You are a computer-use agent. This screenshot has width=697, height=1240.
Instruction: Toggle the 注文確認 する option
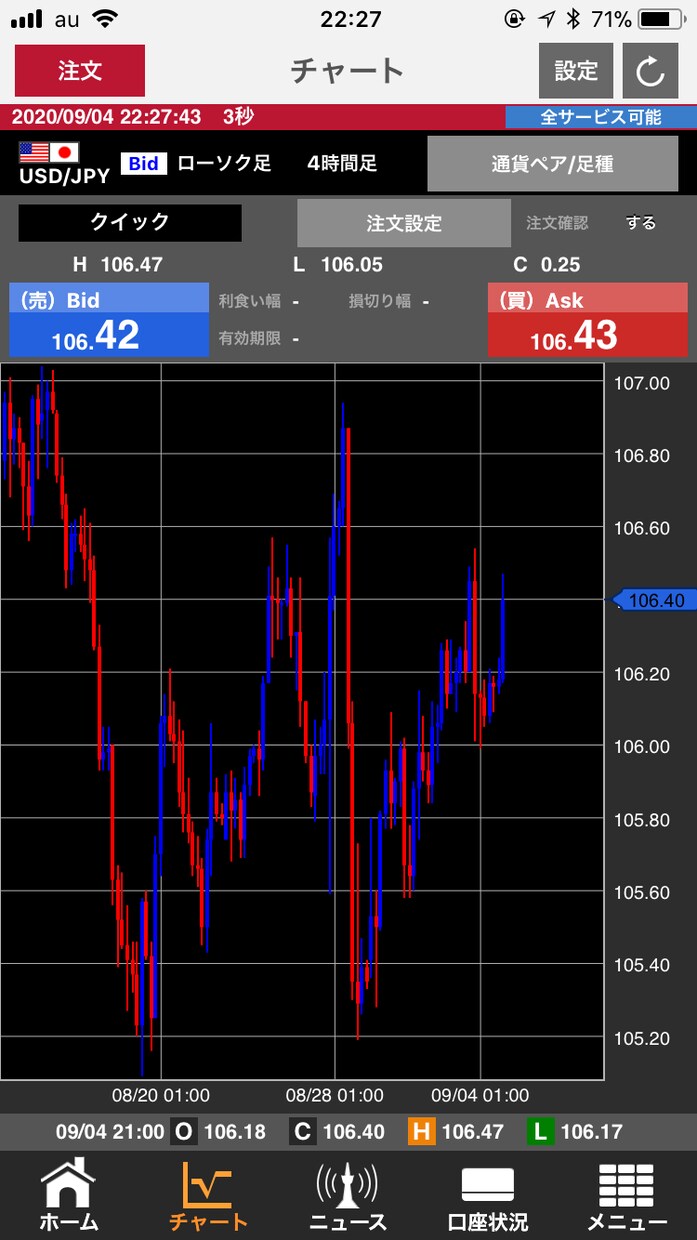click(x=641, y=223)
